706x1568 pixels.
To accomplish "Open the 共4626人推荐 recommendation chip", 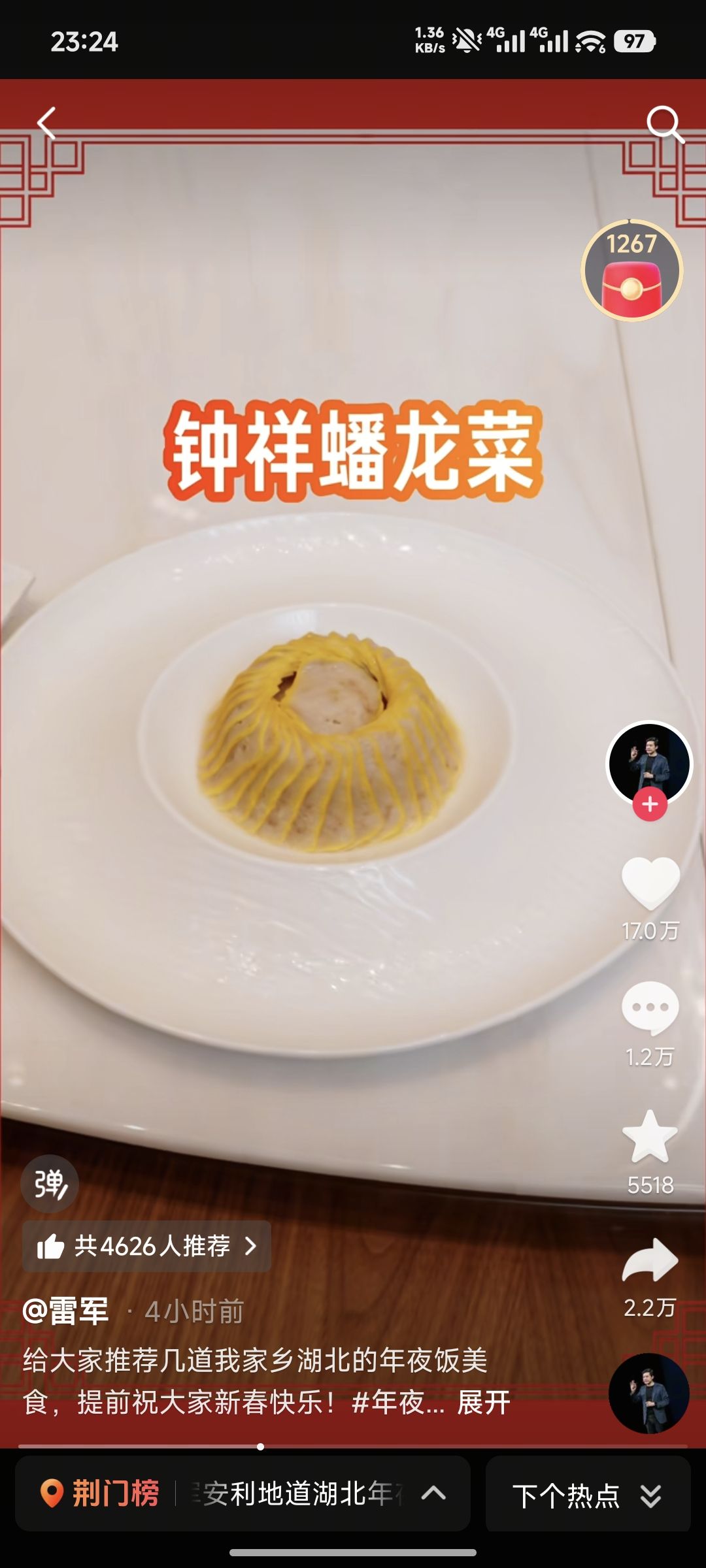I will pos(146,1246).
